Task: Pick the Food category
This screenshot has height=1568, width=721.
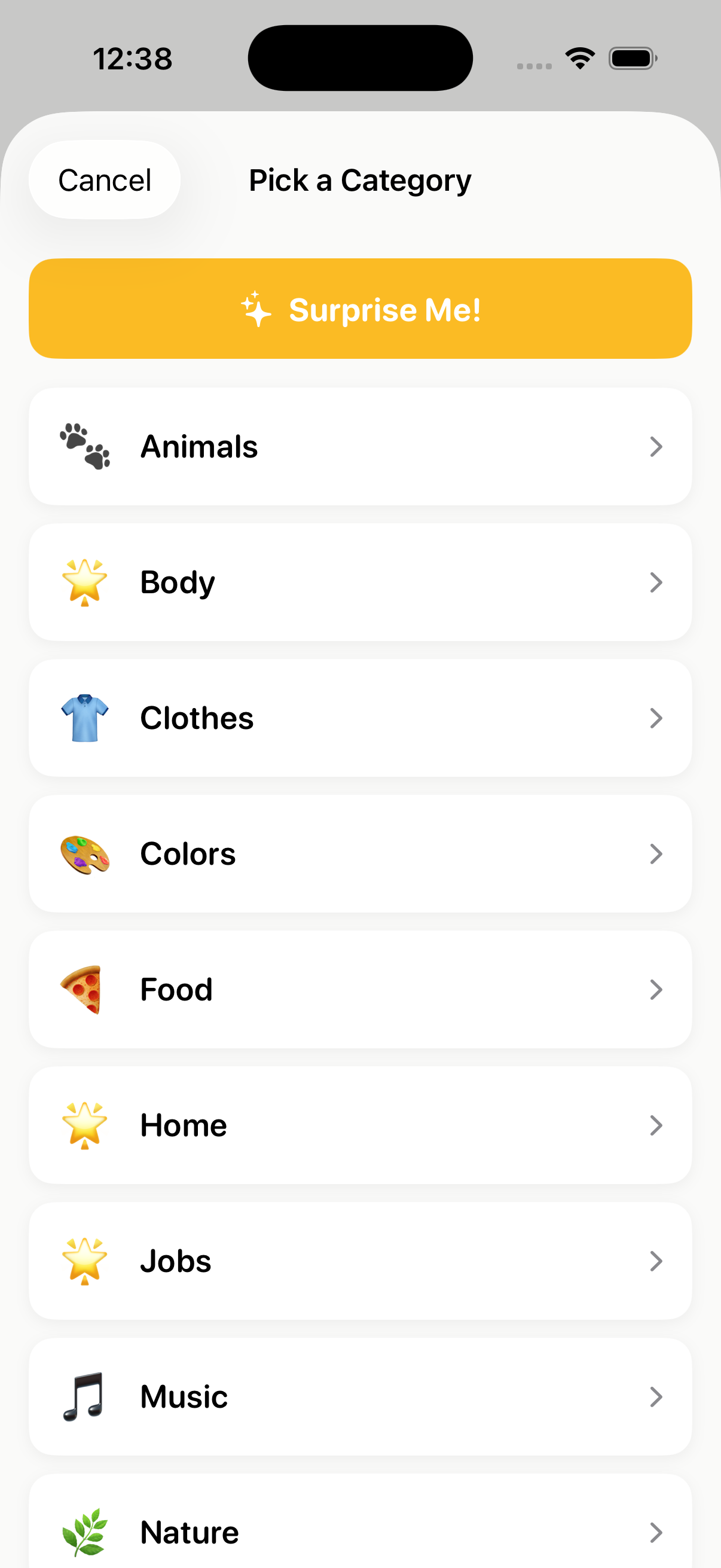Action: pos(360,989)
